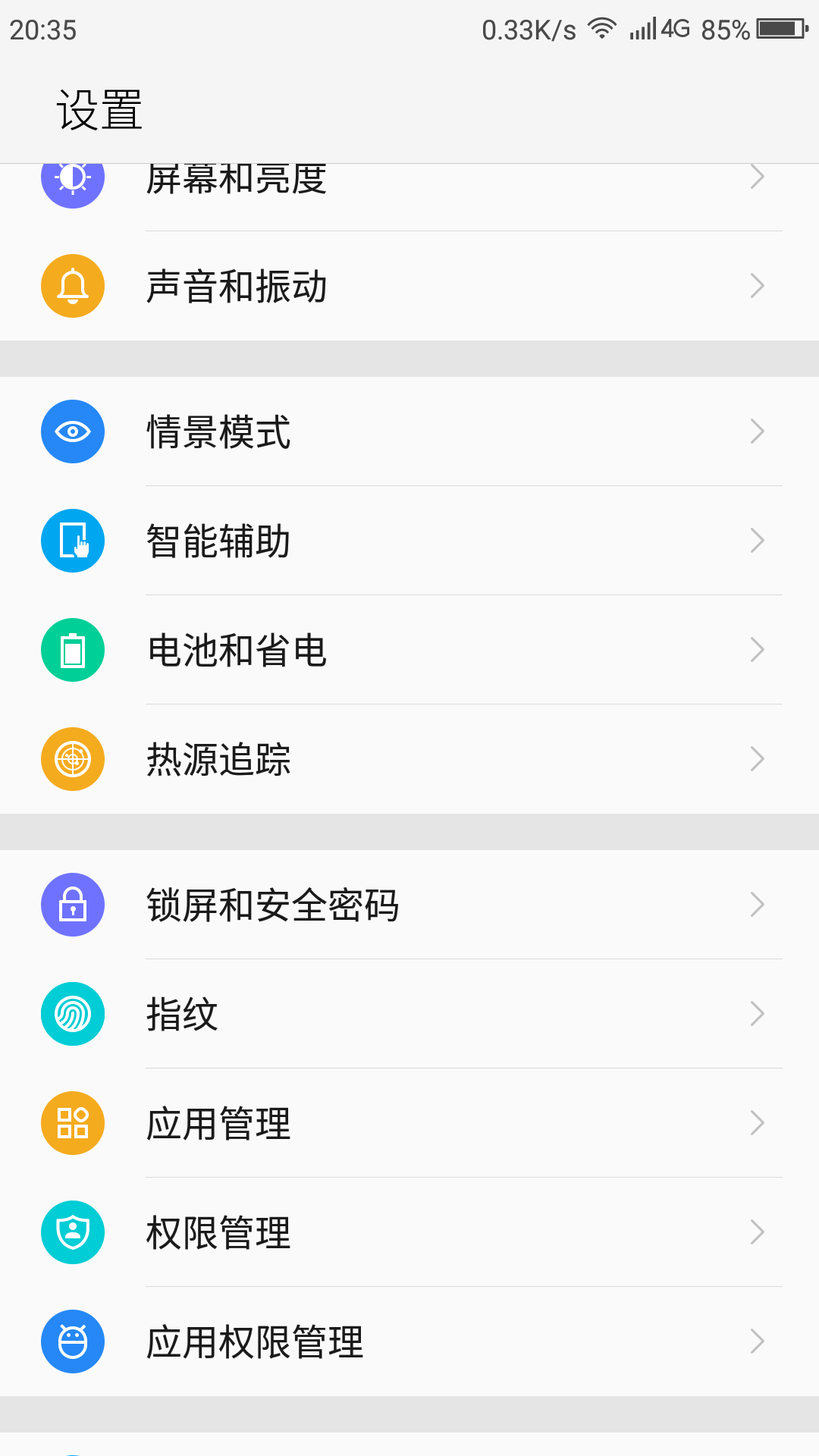Tap the eye icon for 情景模式
Image resolution: width=819 pixels, height=1456 pixels.
(x=72, y=431)
